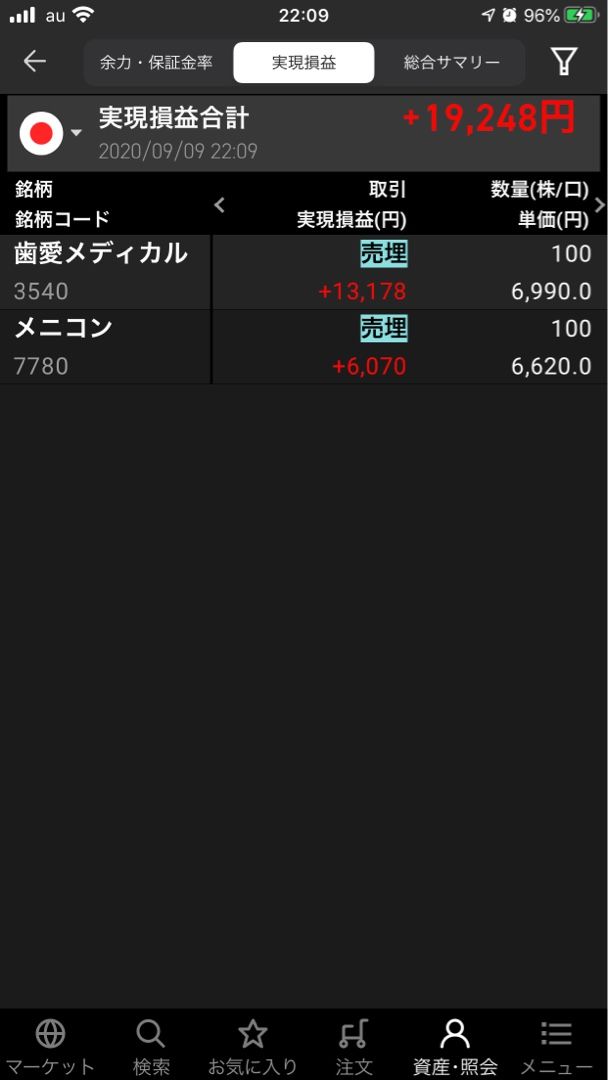Tap the right column arrow in table header
This screenshot has width=608, height=1080.
tap(599, 205)
